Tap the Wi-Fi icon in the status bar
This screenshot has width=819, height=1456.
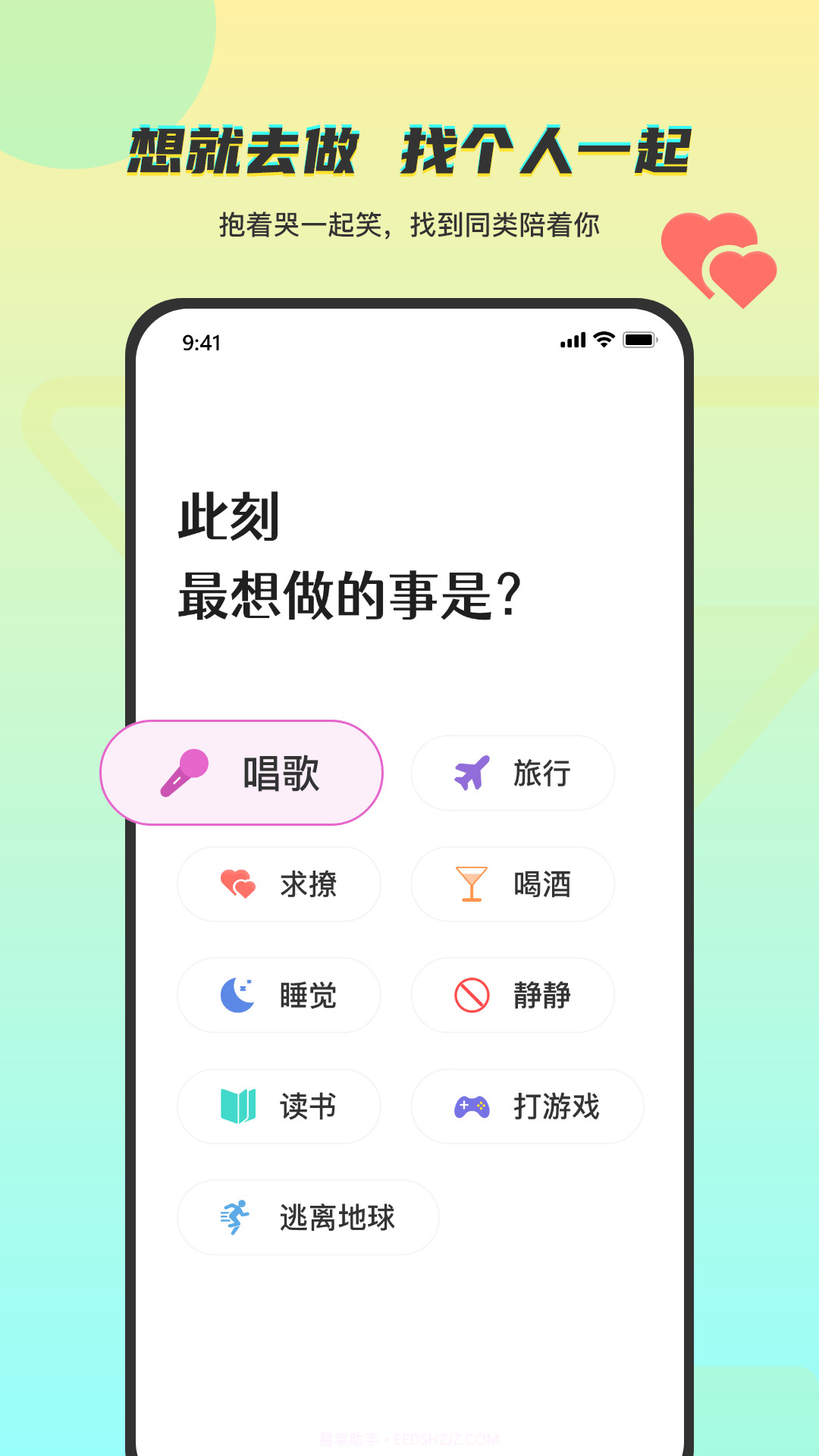click(x=603, y=340)
